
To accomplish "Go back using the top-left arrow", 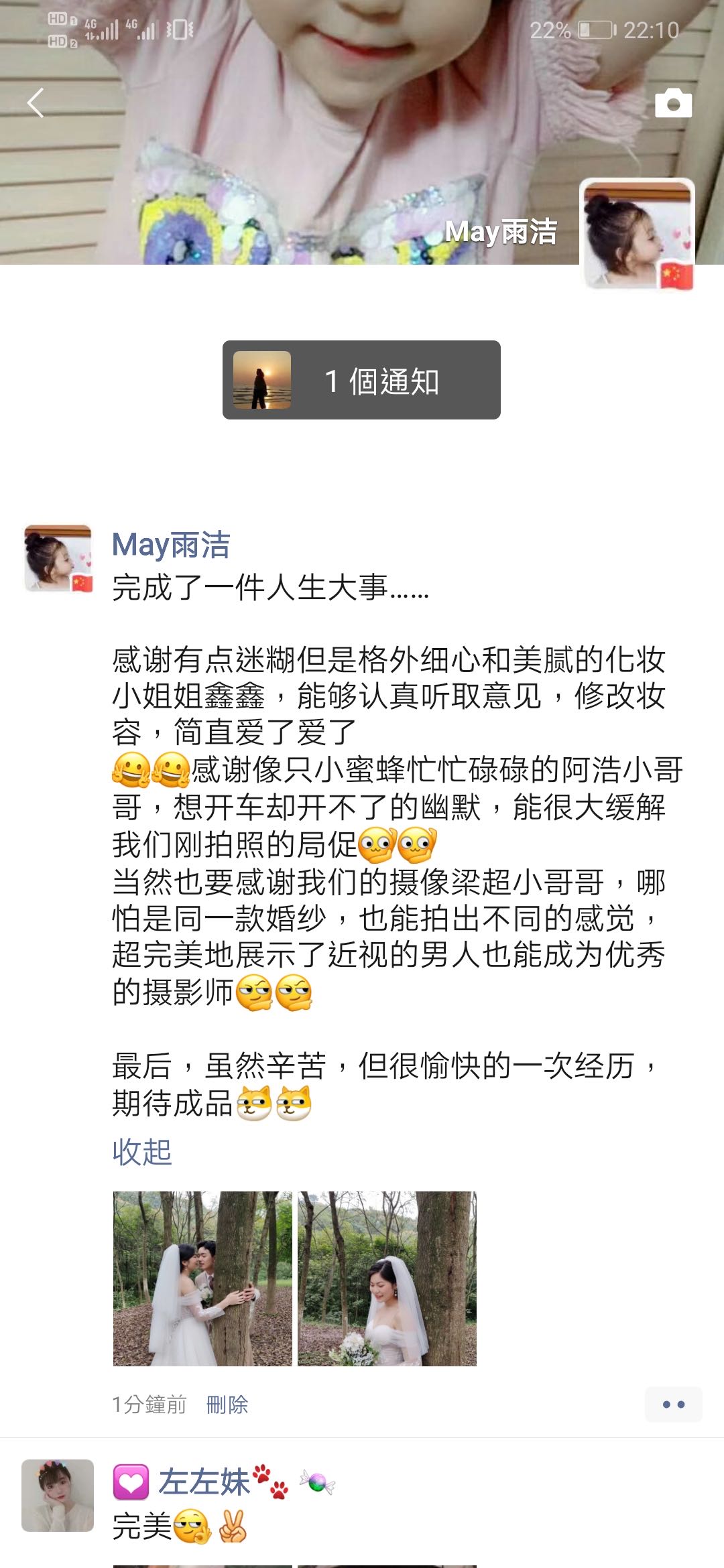I will (x=36, y=103).
